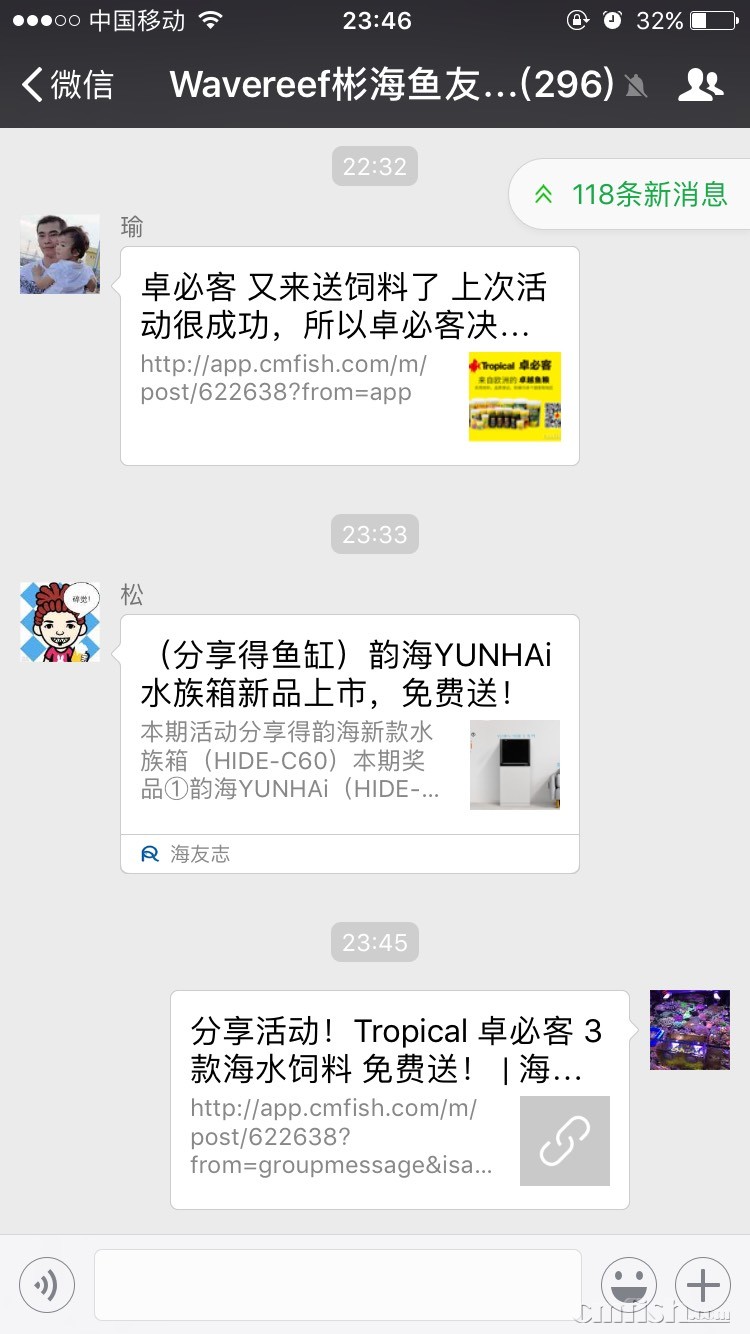Tap my own avatar beside the sent link
750x1334 pixels.
690,1030
